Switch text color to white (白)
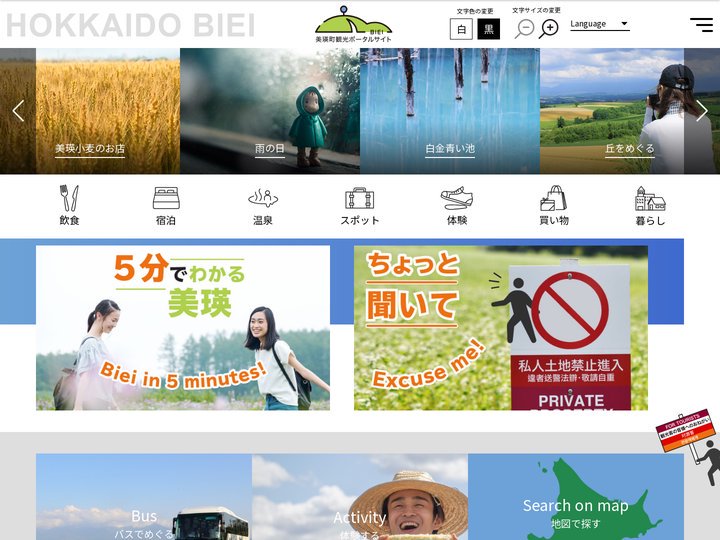Image resolution: width=720 pixels, height=540 pixels. tap(461, 29)
